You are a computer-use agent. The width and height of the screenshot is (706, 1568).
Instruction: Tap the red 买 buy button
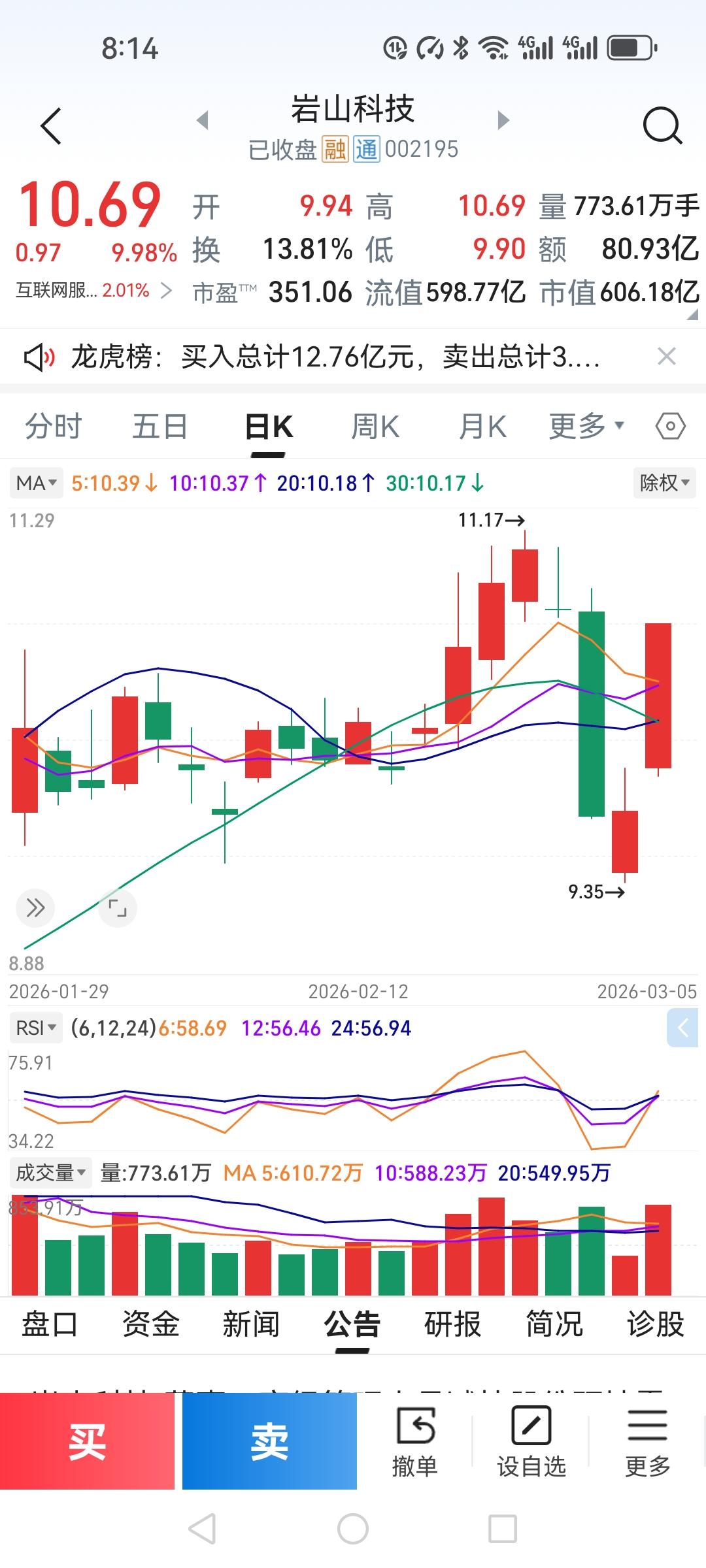pyautogui.click(x=87, y=1441)
